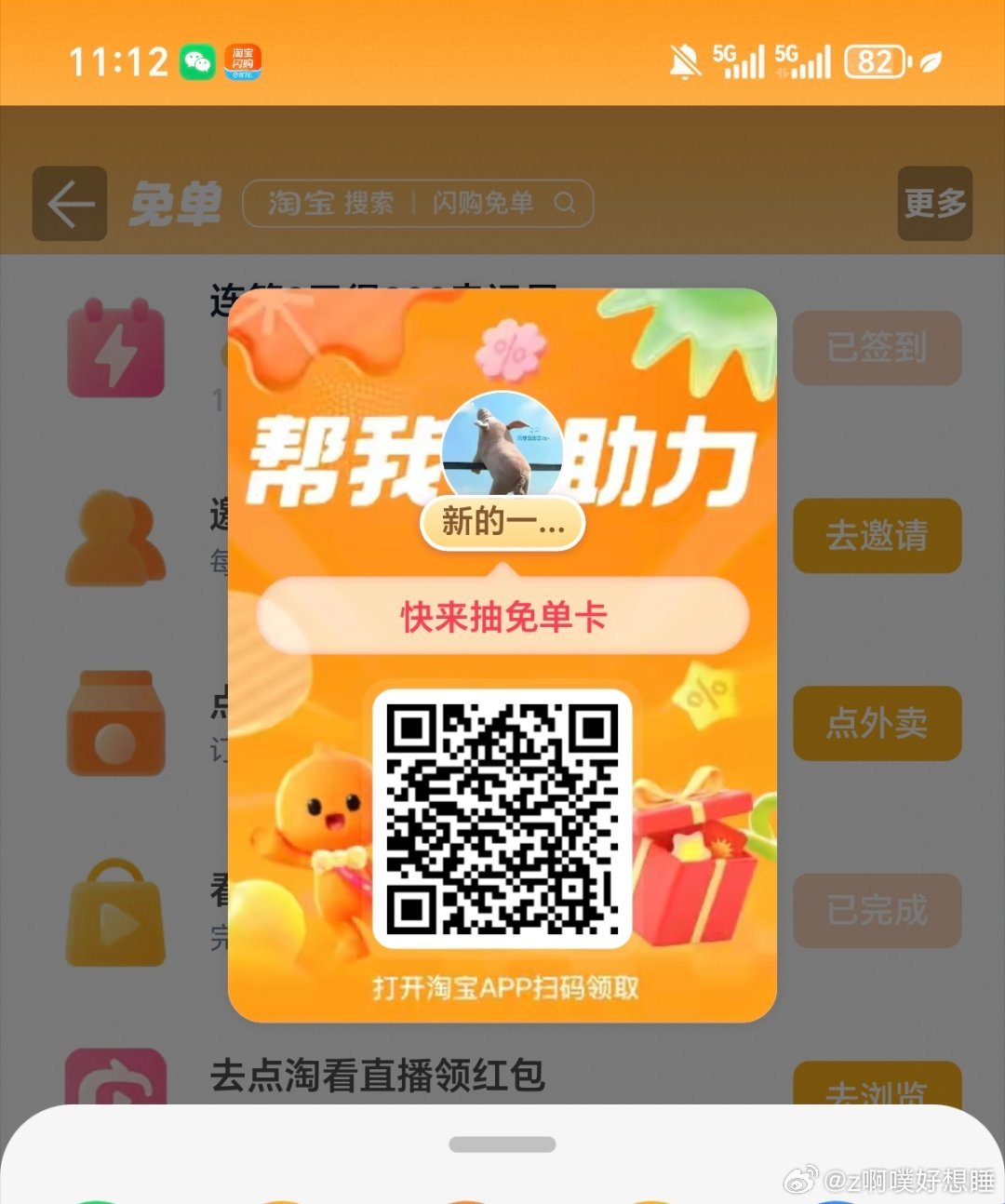Tap the 去邀请 button

[876, 535]
